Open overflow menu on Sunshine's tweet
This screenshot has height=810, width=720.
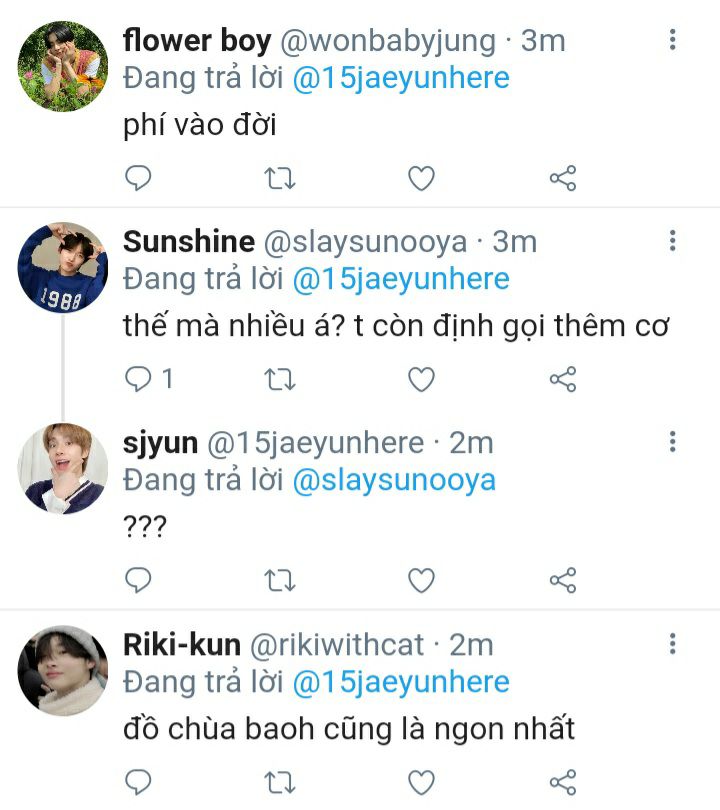(x=673, y=241)
